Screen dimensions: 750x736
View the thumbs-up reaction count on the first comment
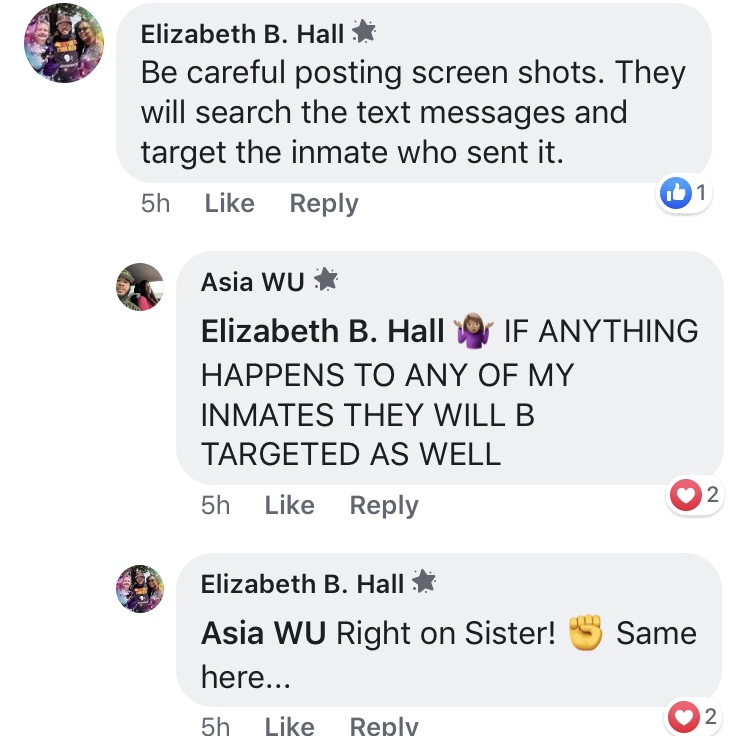(x=687, y=193)
